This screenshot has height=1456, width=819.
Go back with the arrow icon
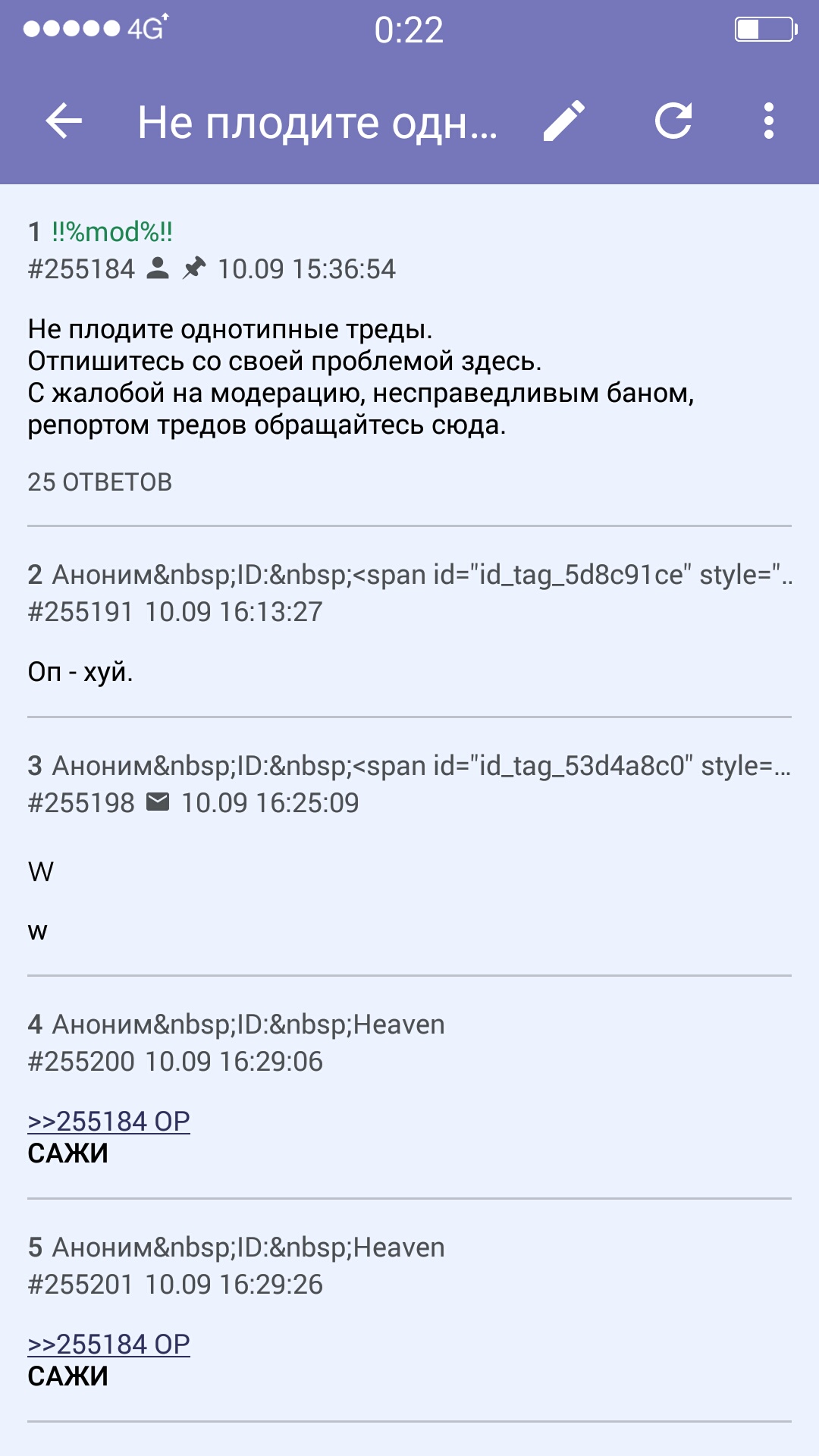click(x=64, y=121)
